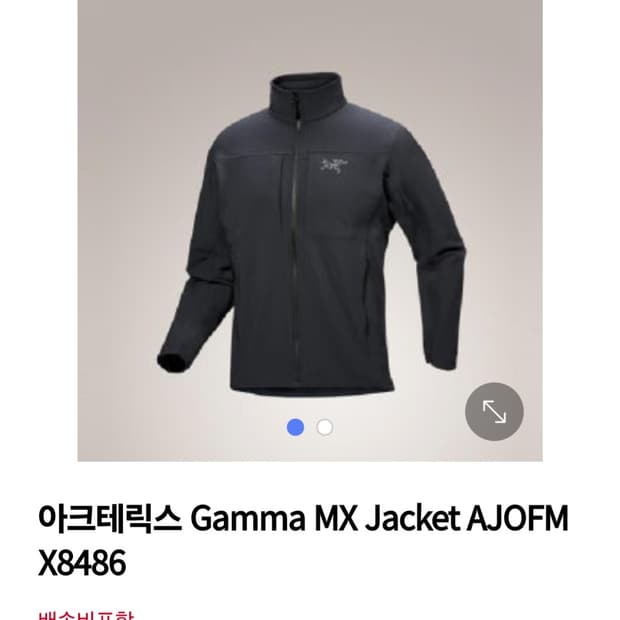This screenshot has height=620, width=620.
Task: Expand the jacket image to fullscreen
Action: pos(494,411)
